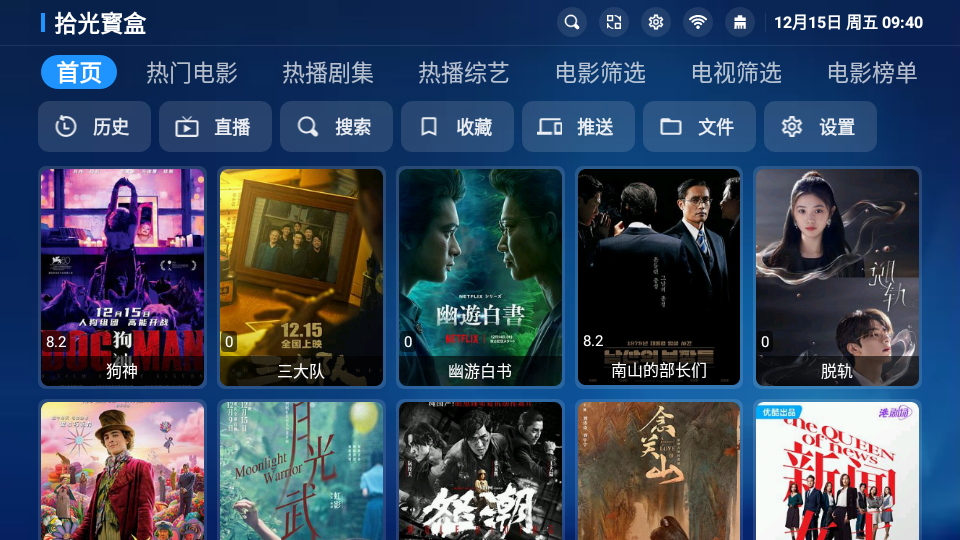
Task: Open the movie 三大队
Action: pos(301,277)
